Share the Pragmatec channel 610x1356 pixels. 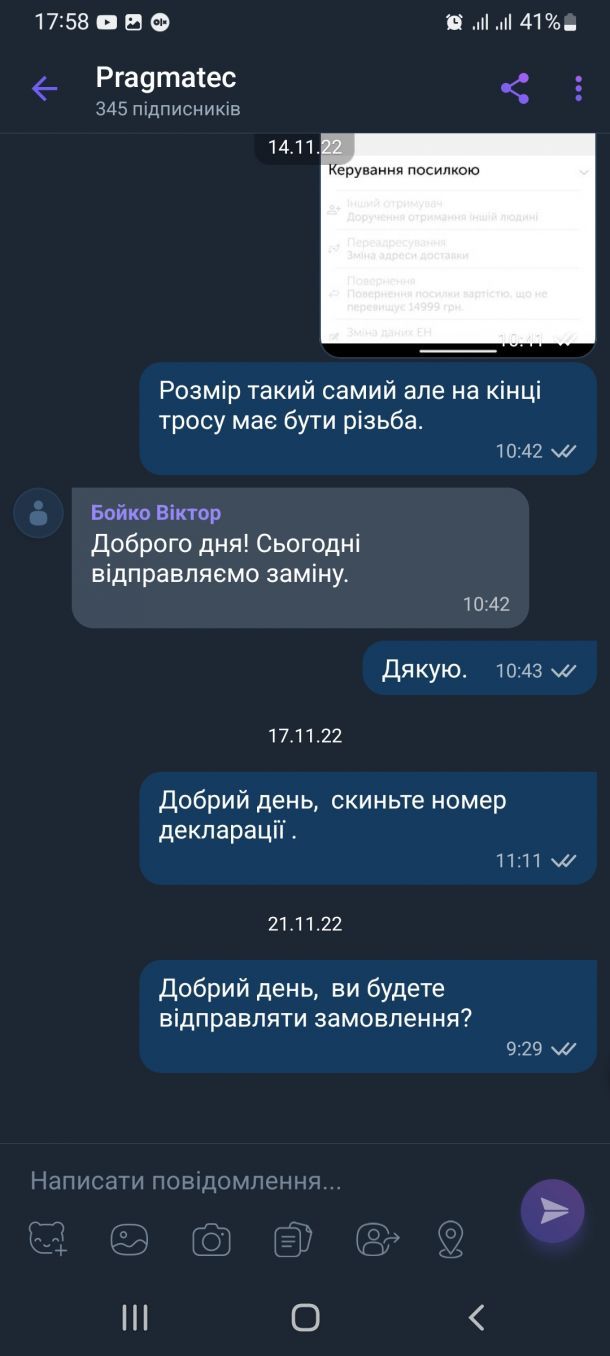click(x=515, y=89)
